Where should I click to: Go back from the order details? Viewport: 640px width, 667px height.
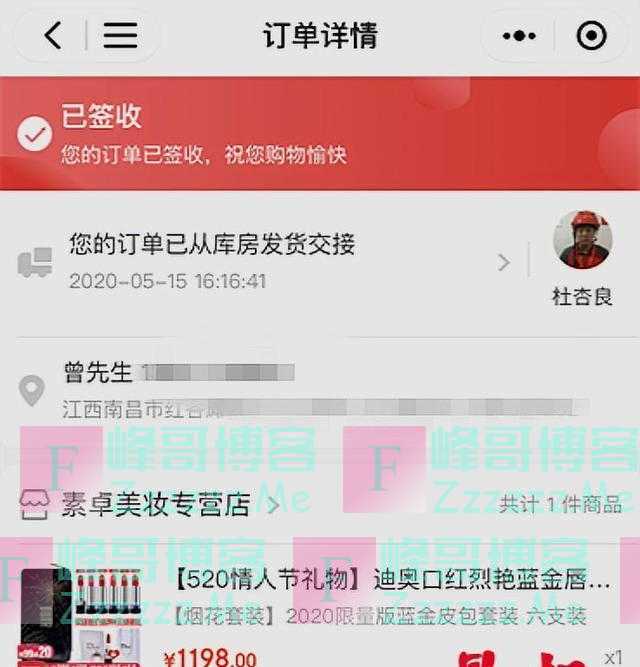(53, 36)
